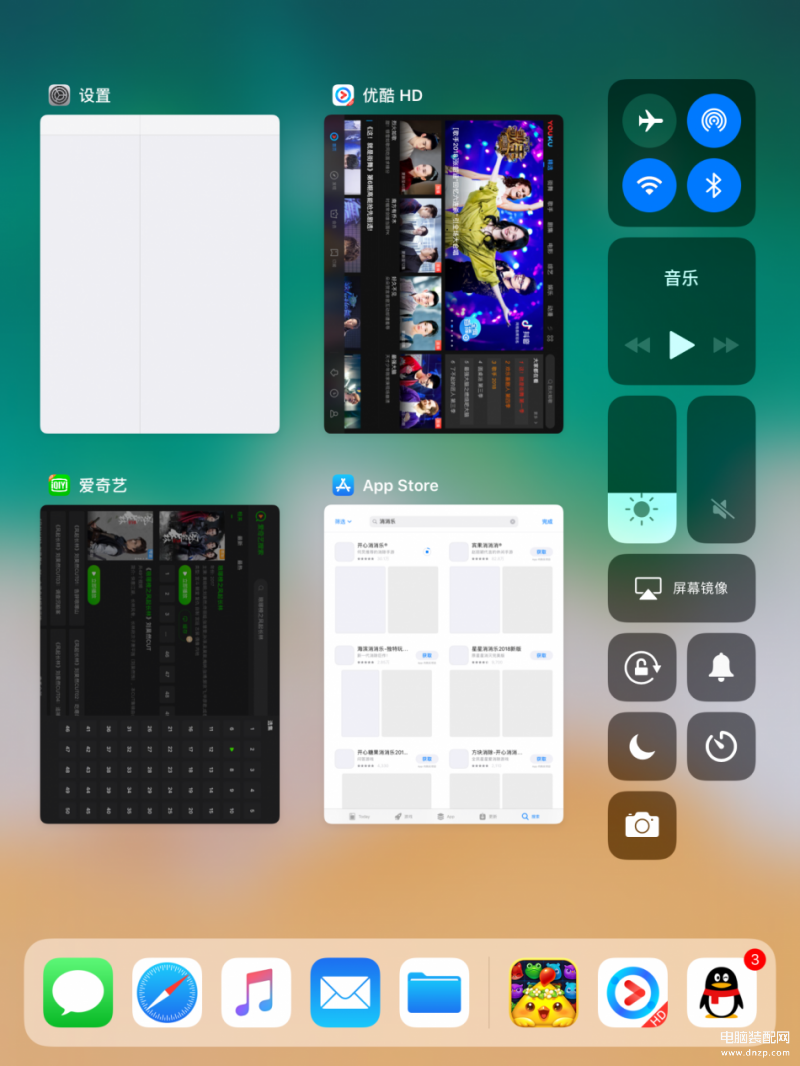Switch to the 爱奇艺 app card
The image size is (800, 1066).
160,664
